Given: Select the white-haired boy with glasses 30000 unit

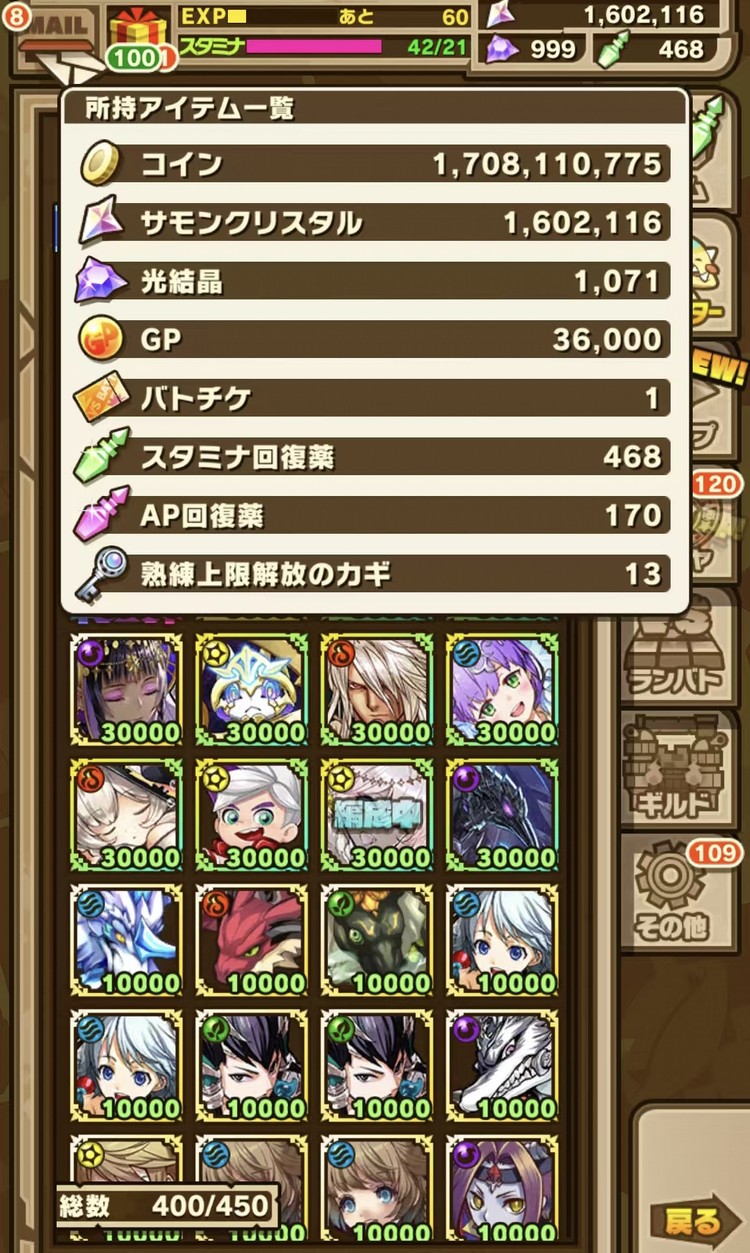Looking at the screenshot, I should click(252, 815).
